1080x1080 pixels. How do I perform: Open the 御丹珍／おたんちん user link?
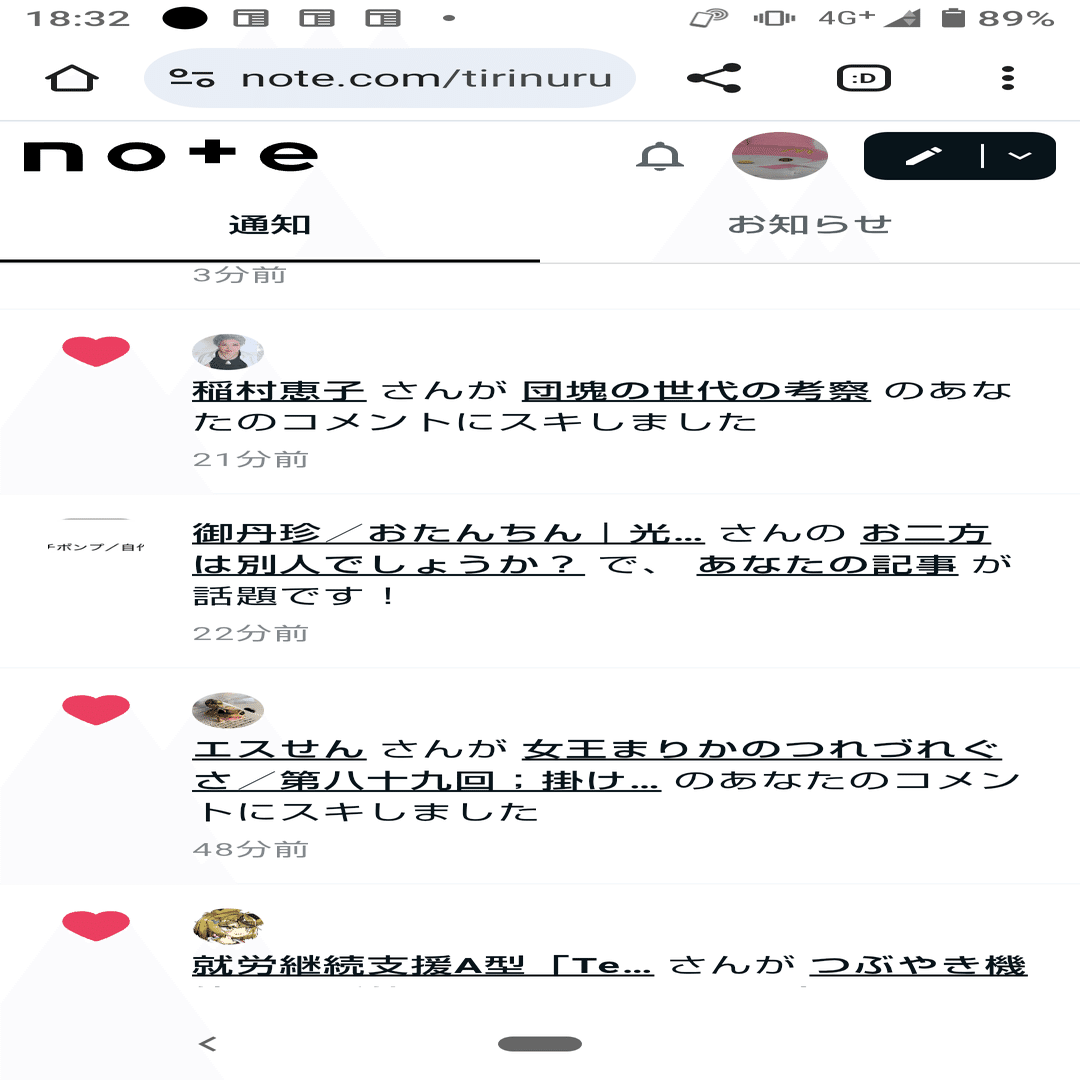point(448,534)
